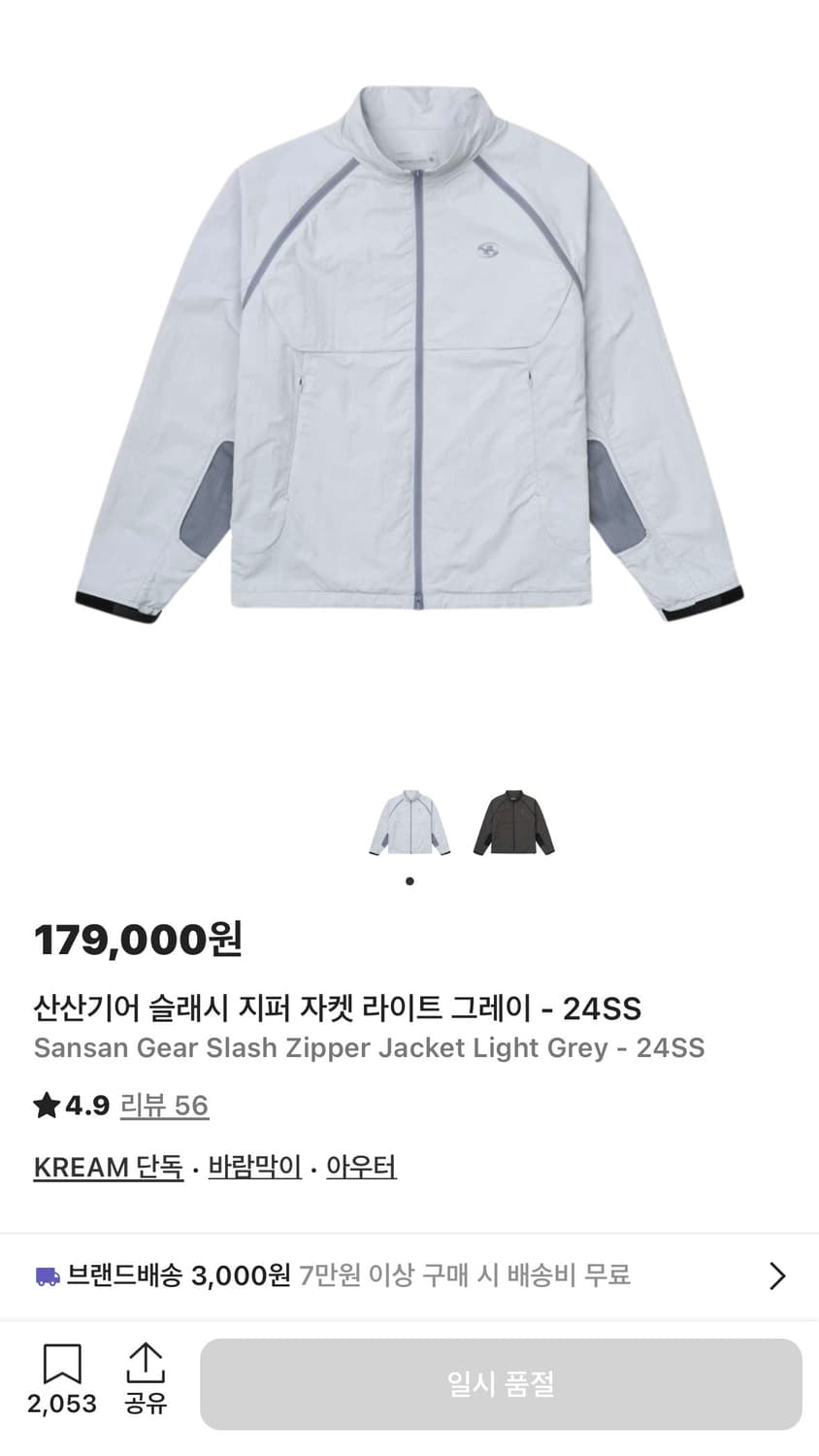Tap the 4.9 rating score

85,1105
